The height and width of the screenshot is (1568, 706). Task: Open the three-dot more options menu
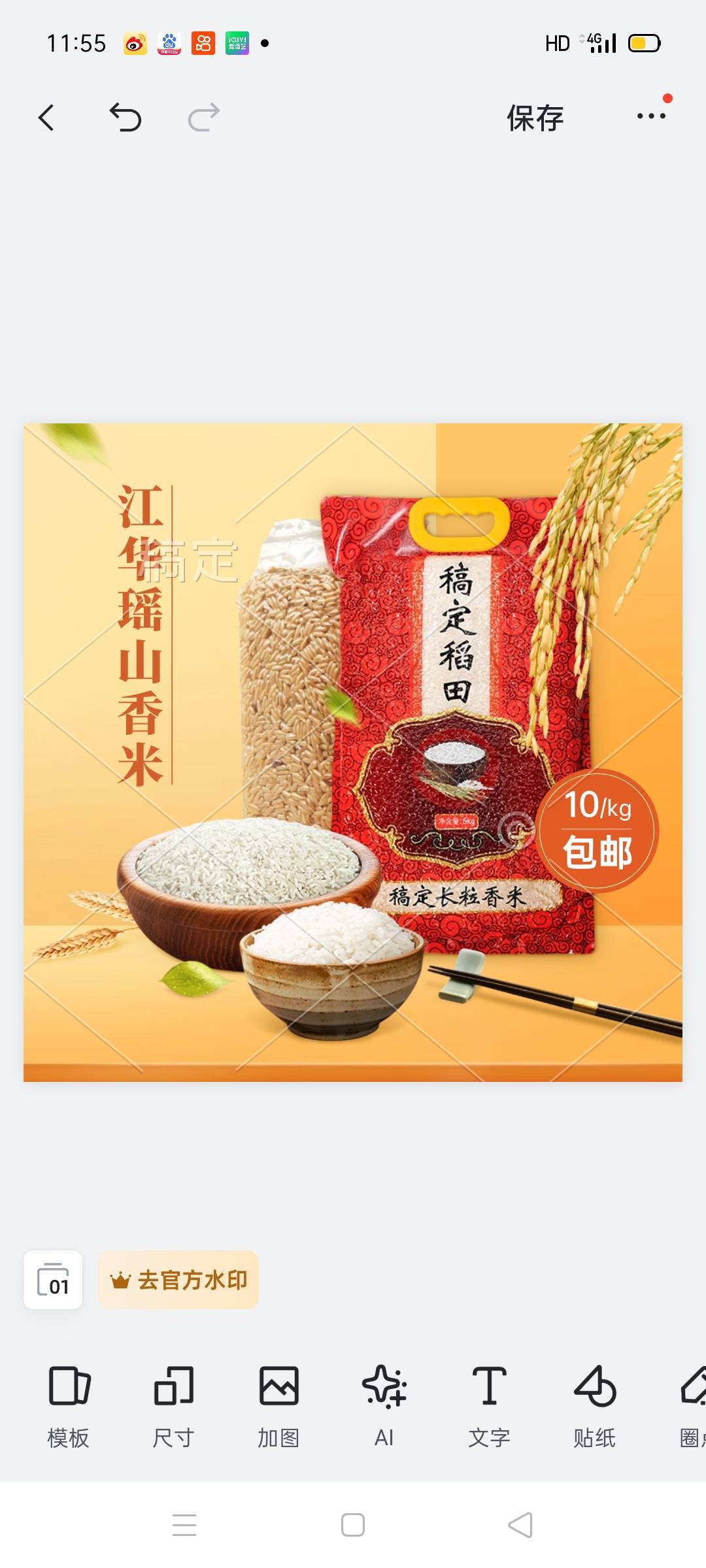651,116
